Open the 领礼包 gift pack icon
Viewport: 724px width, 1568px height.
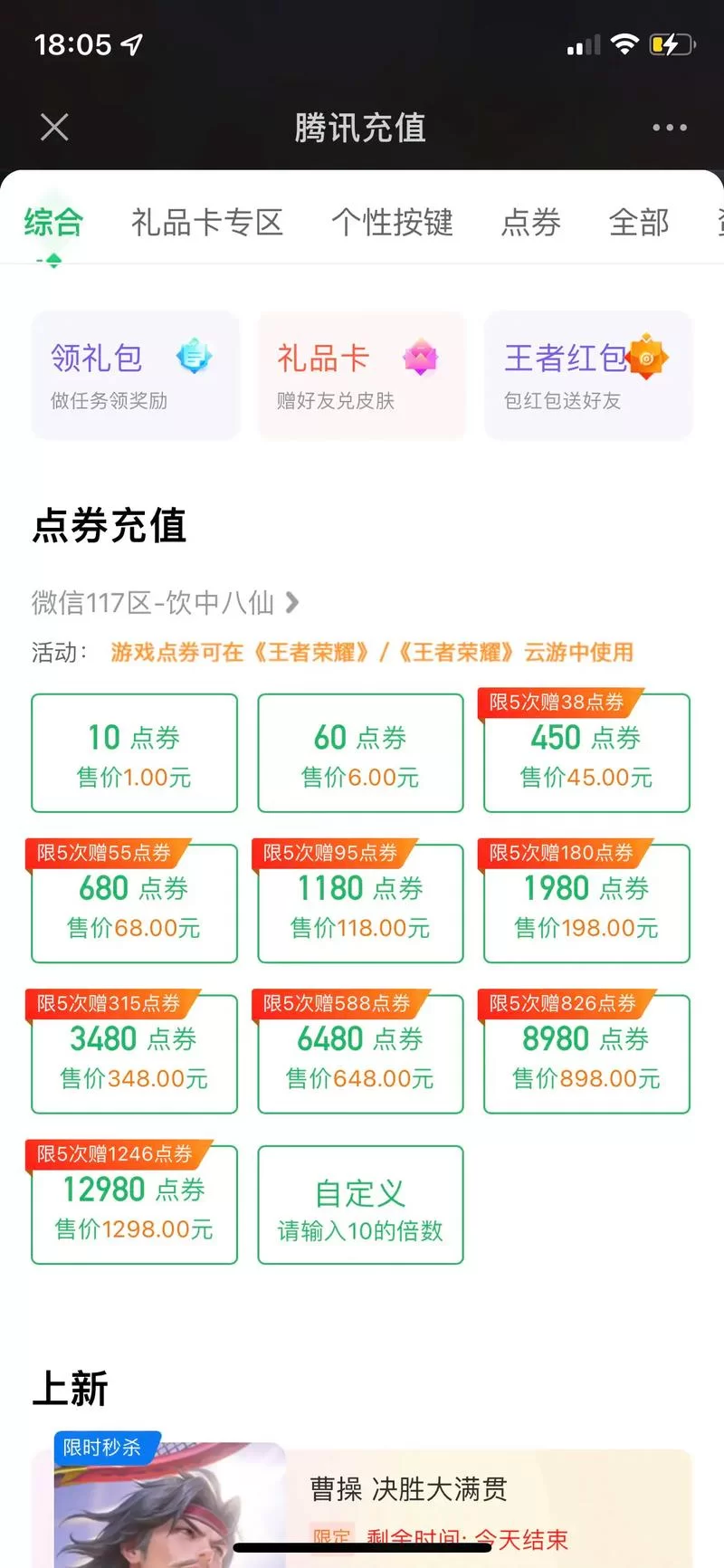click(x=97, y=358)
